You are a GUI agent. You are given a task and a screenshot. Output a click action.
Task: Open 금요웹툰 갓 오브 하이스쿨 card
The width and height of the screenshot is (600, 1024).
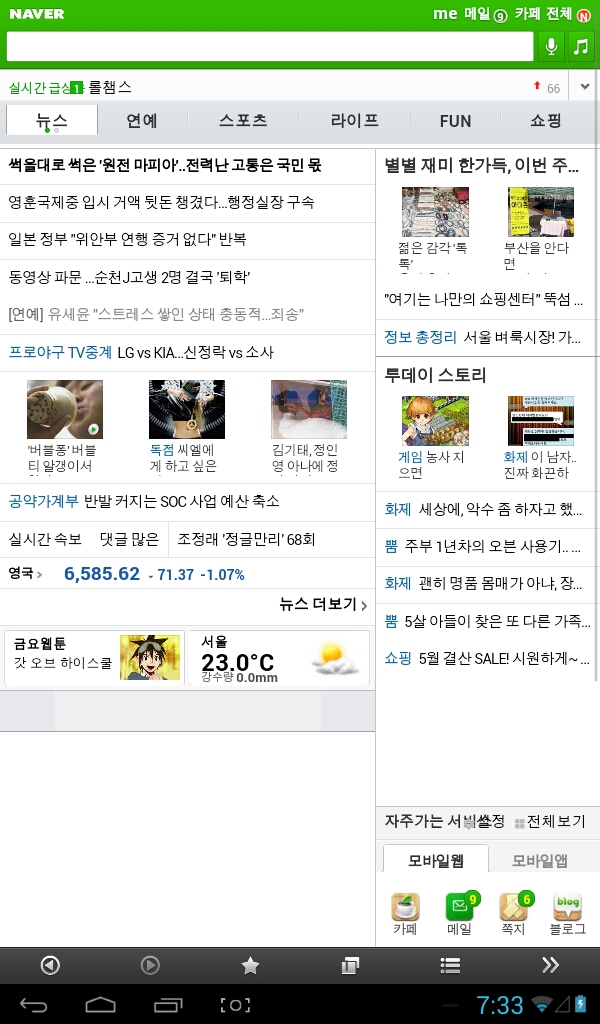[94, 658]
